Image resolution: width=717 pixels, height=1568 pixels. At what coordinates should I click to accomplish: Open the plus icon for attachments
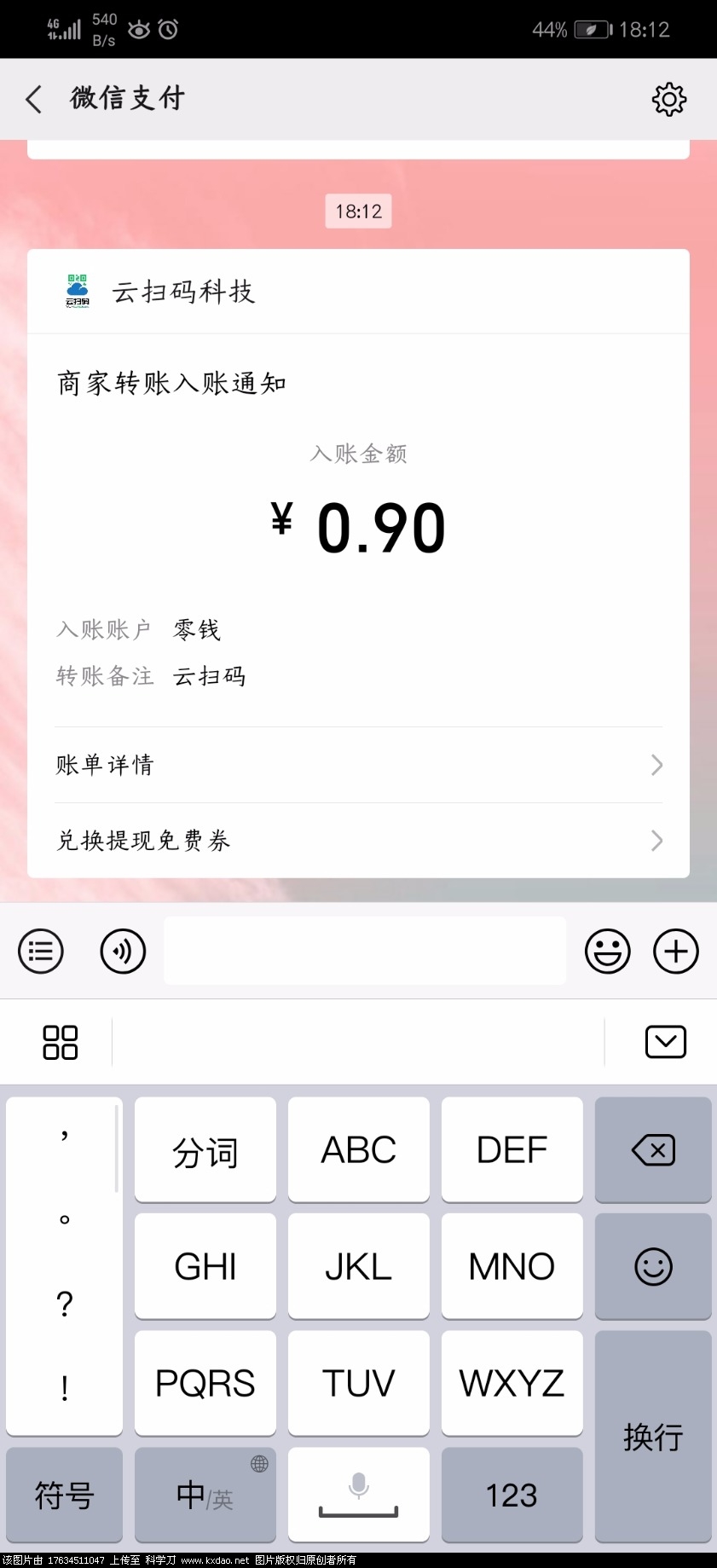point(675,951)
